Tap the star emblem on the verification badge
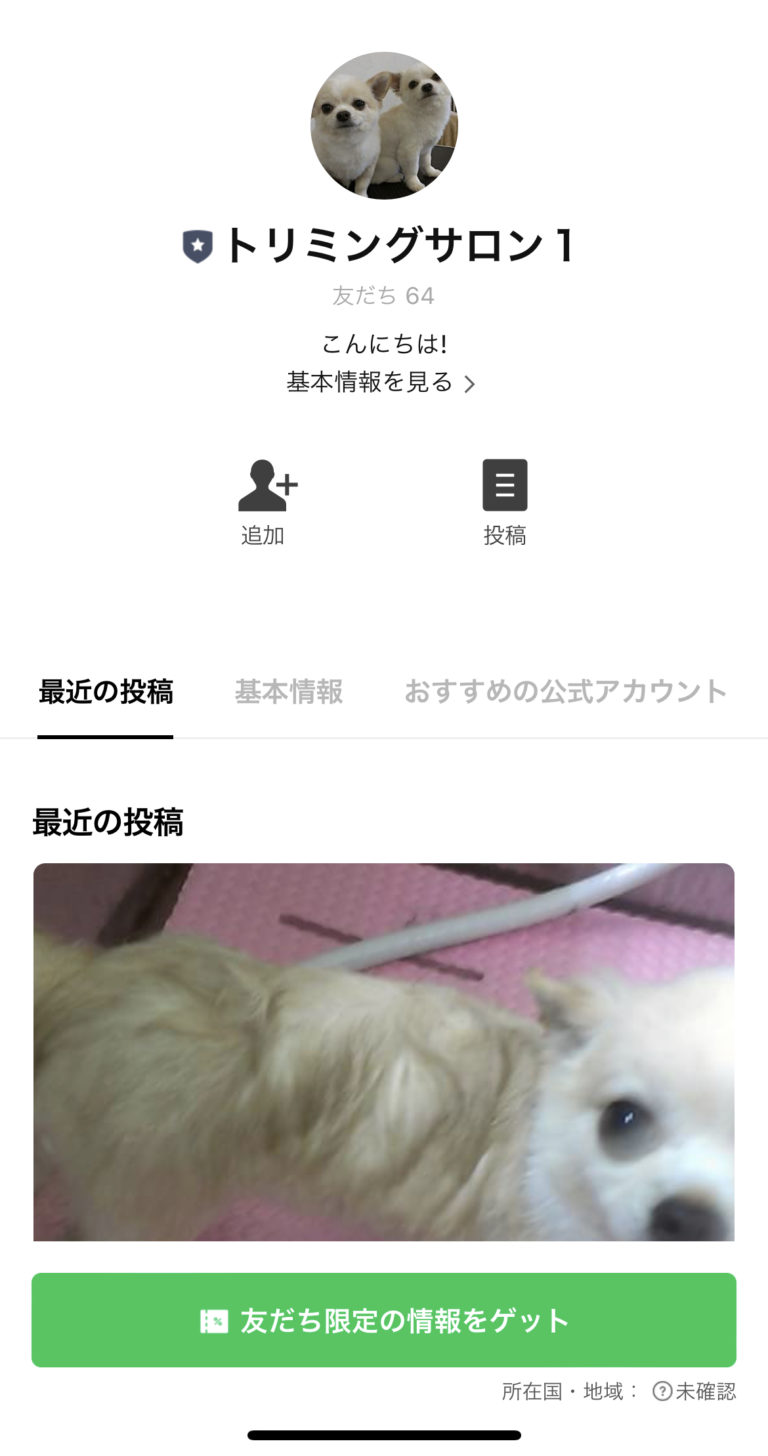 (197, 244)
